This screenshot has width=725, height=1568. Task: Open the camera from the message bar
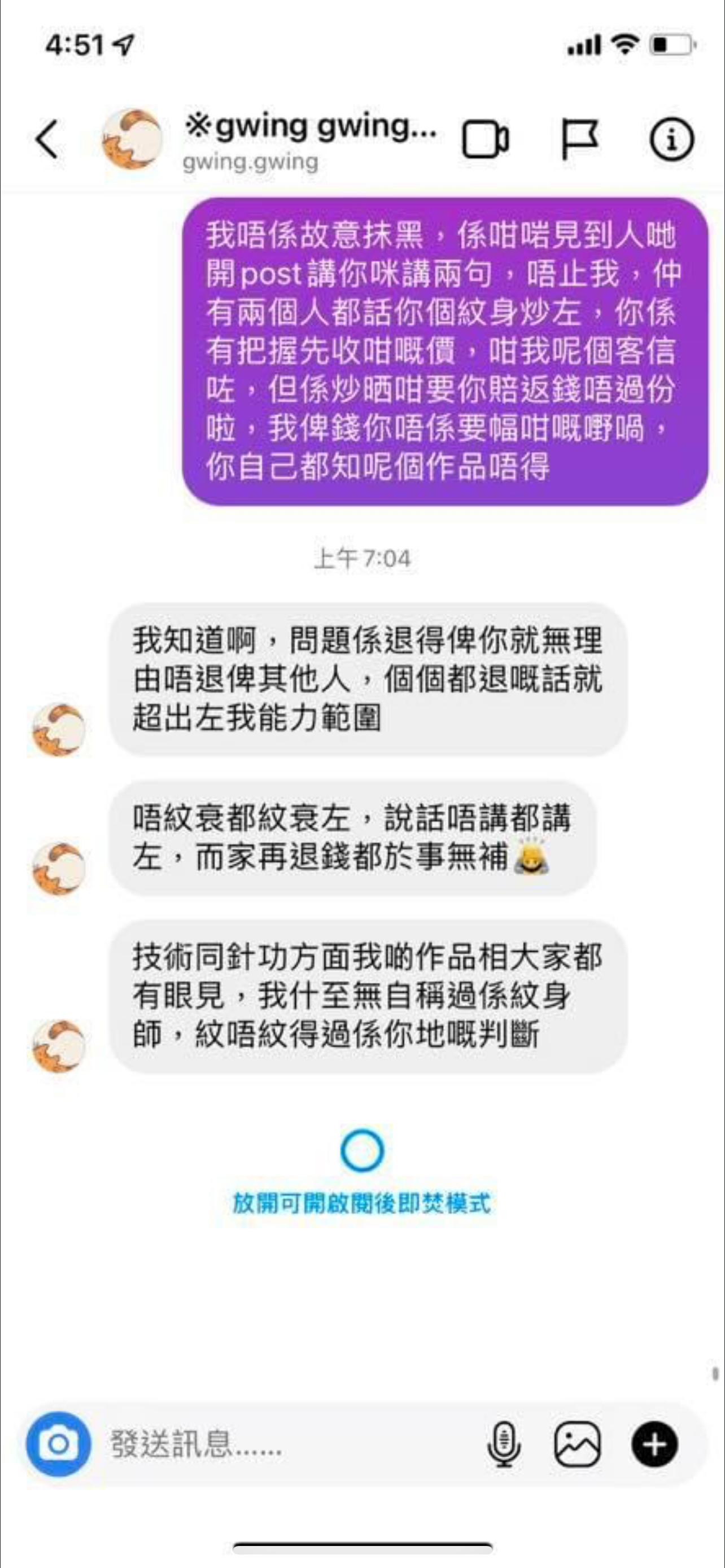pyautogui.click(x=58, y=1444)
